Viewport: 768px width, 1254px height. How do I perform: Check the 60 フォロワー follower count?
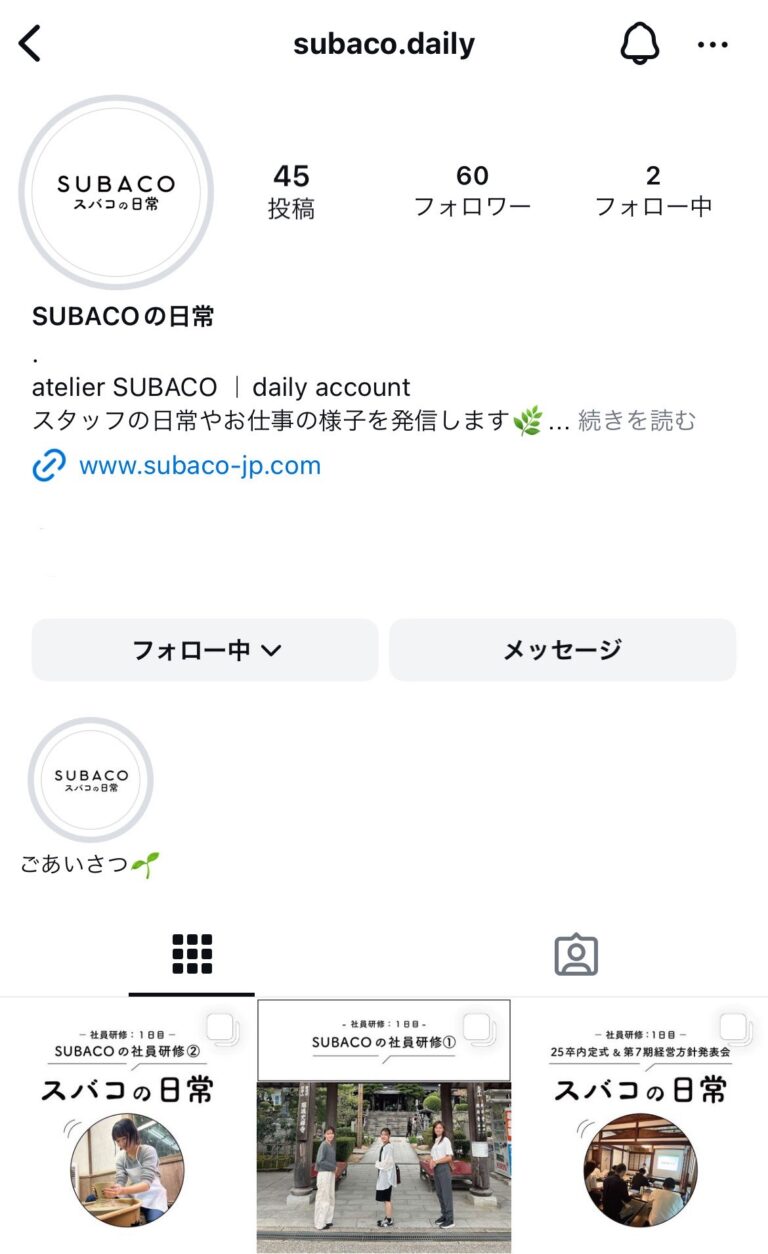point(472,190)
